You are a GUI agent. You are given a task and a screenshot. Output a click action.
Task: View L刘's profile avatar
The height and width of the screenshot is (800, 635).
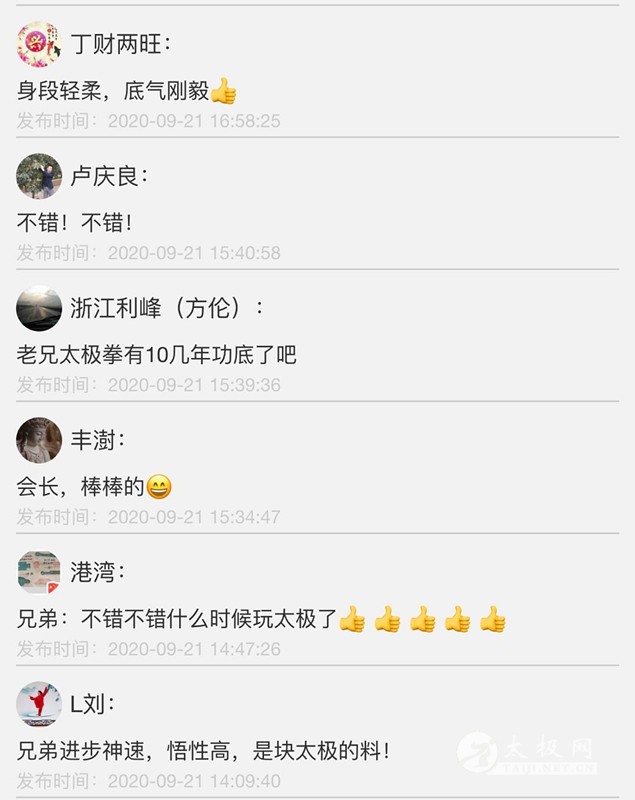(39, 704)
